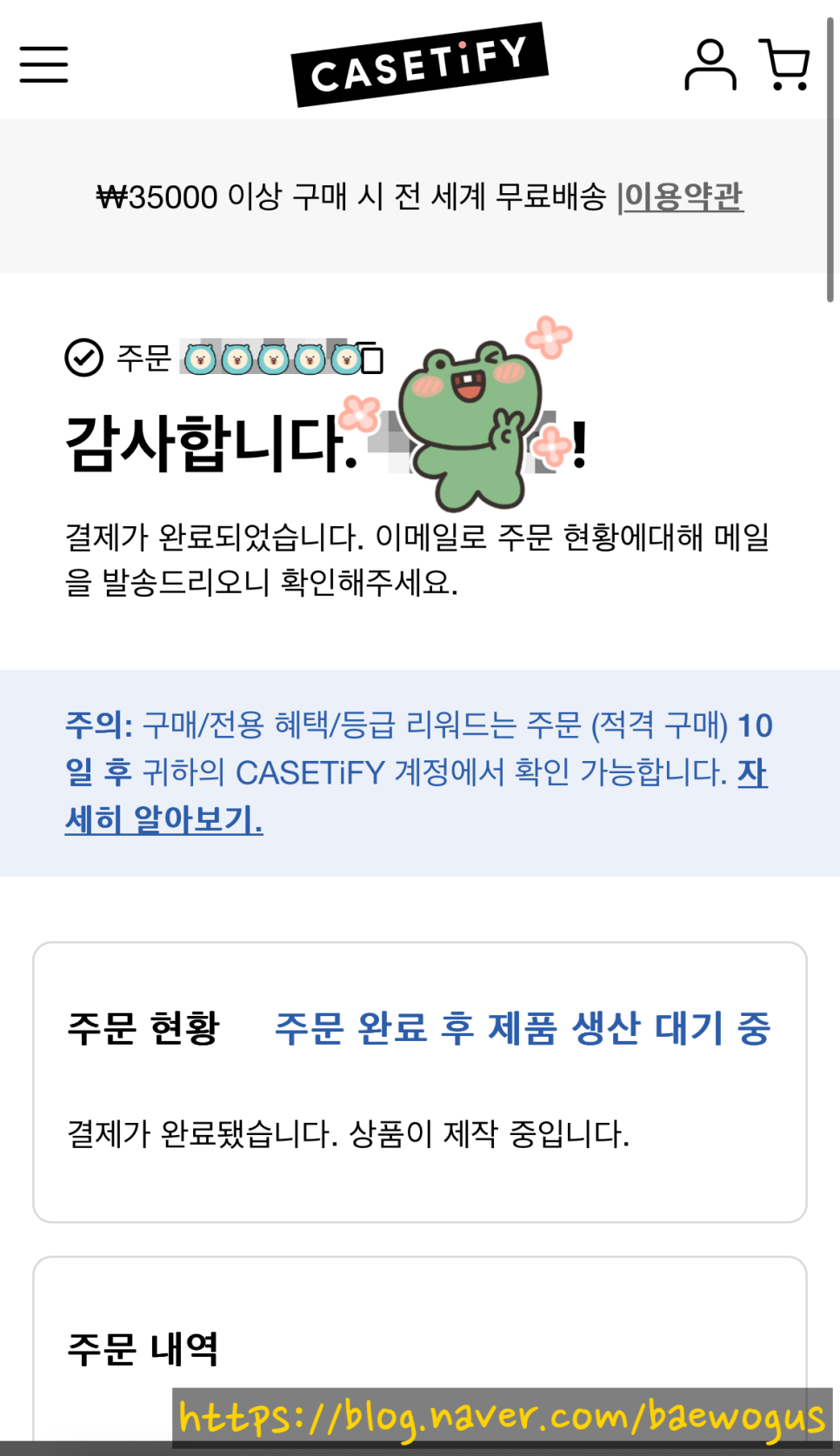
Task: Open the 자세히 알아보기 link
Action: pyautogui.click(x=163, y=819)
